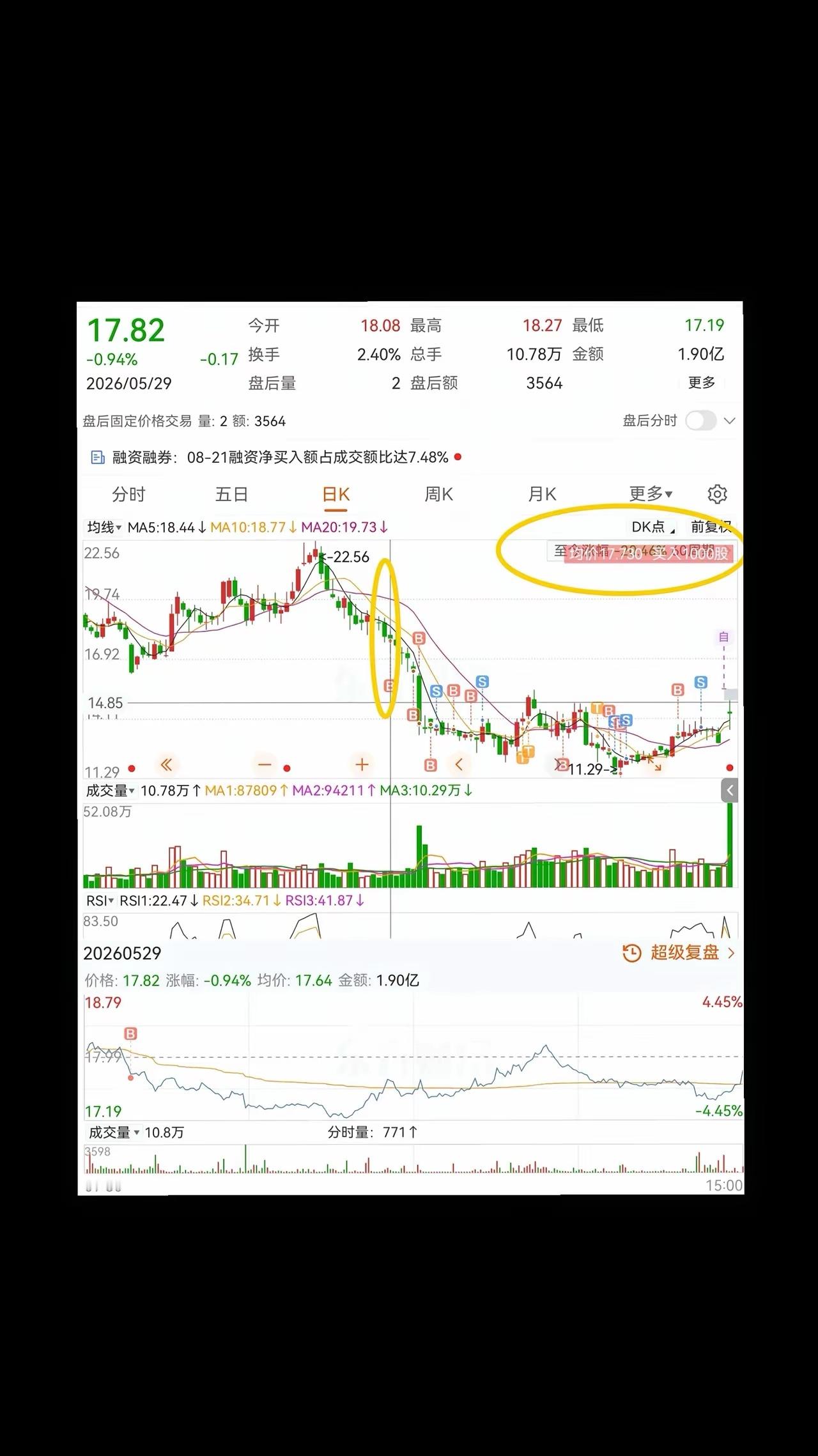This screenshot has height=1456, width=818.
Task: Open the 更多 period dropdown
Action: (x=651, y=494)
